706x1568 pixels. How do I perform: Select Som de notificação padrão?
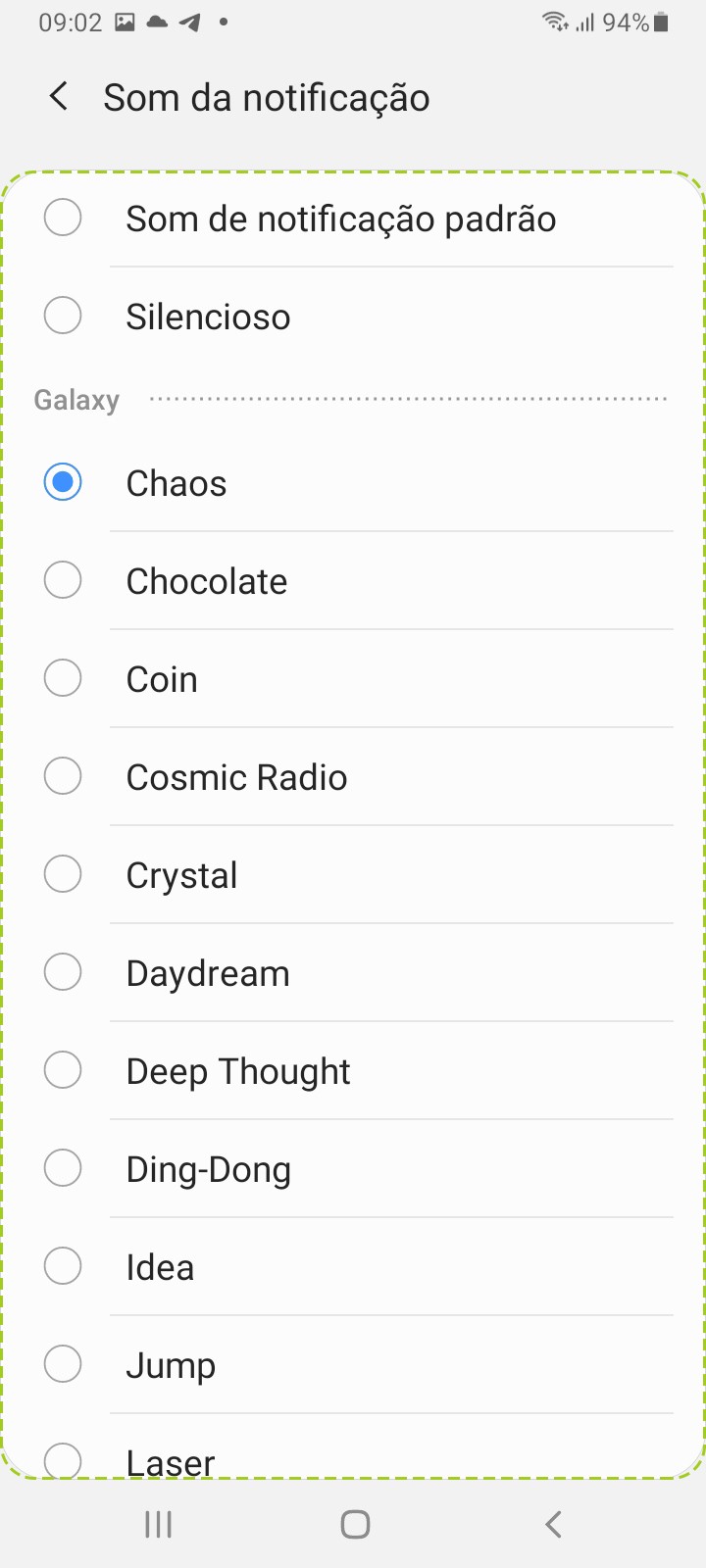tap(340, 219)
